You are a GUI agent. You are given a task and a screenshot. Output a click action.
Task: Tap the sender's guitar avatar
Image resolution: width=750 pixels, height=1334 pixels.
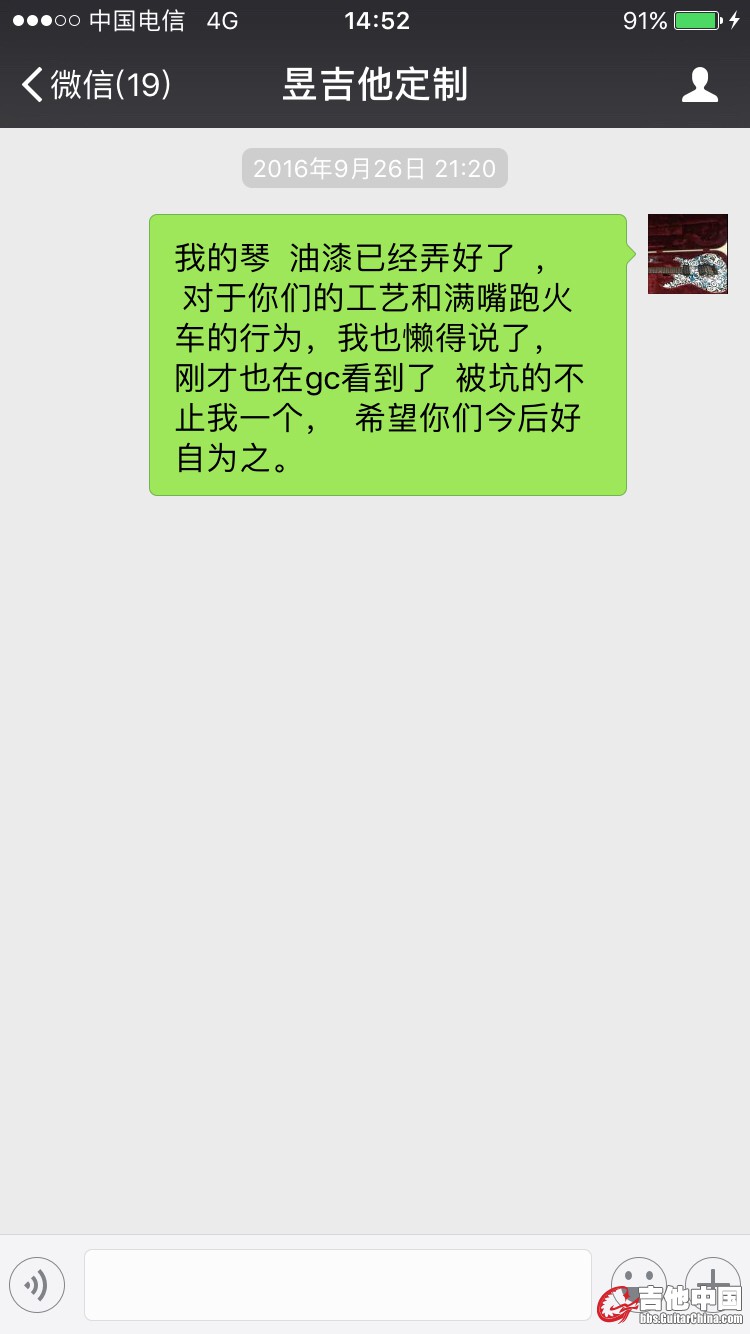tap(687, 254)
